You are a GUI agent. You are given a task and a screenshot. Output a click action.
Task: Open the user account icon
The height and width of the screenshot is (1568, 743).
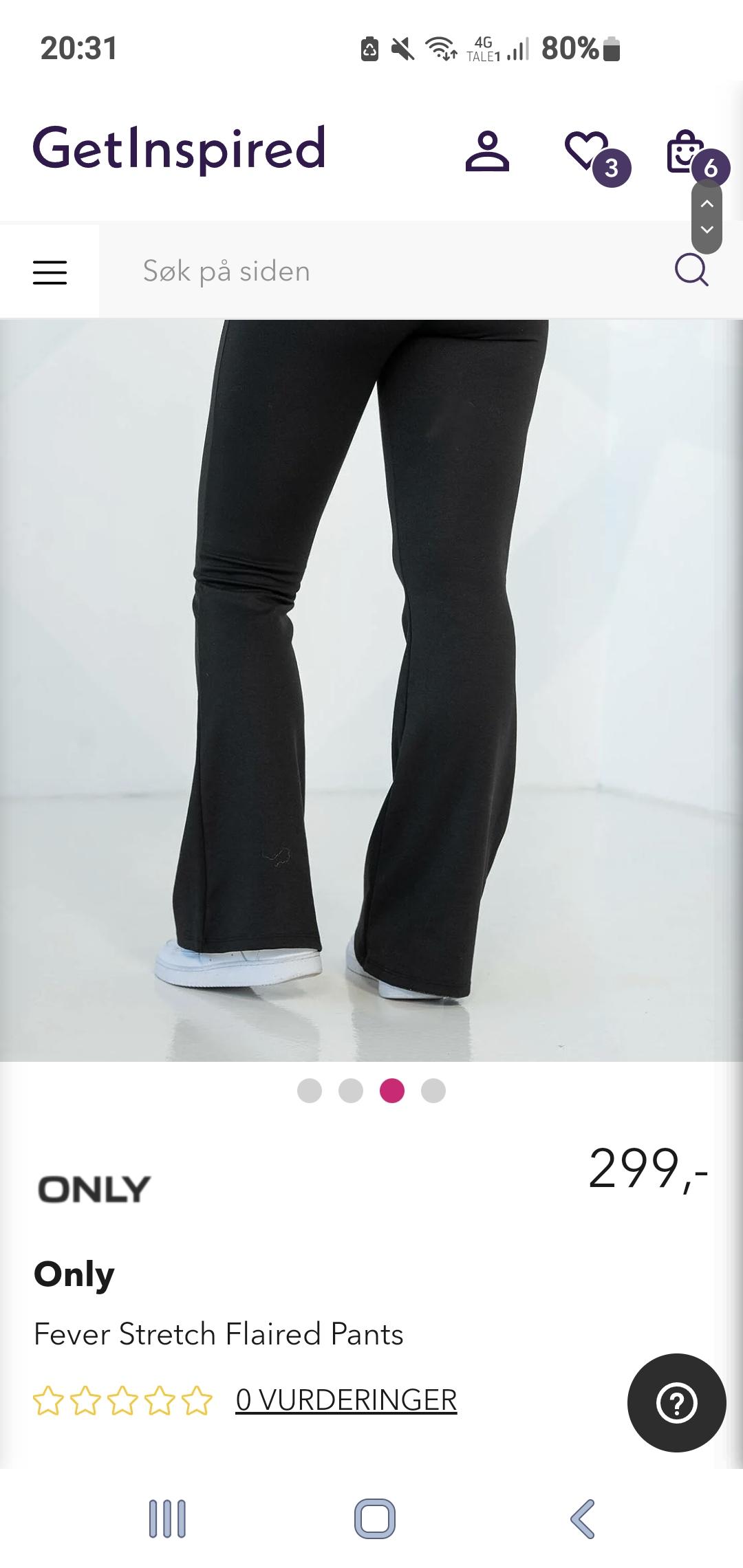(x=487, y=151)
